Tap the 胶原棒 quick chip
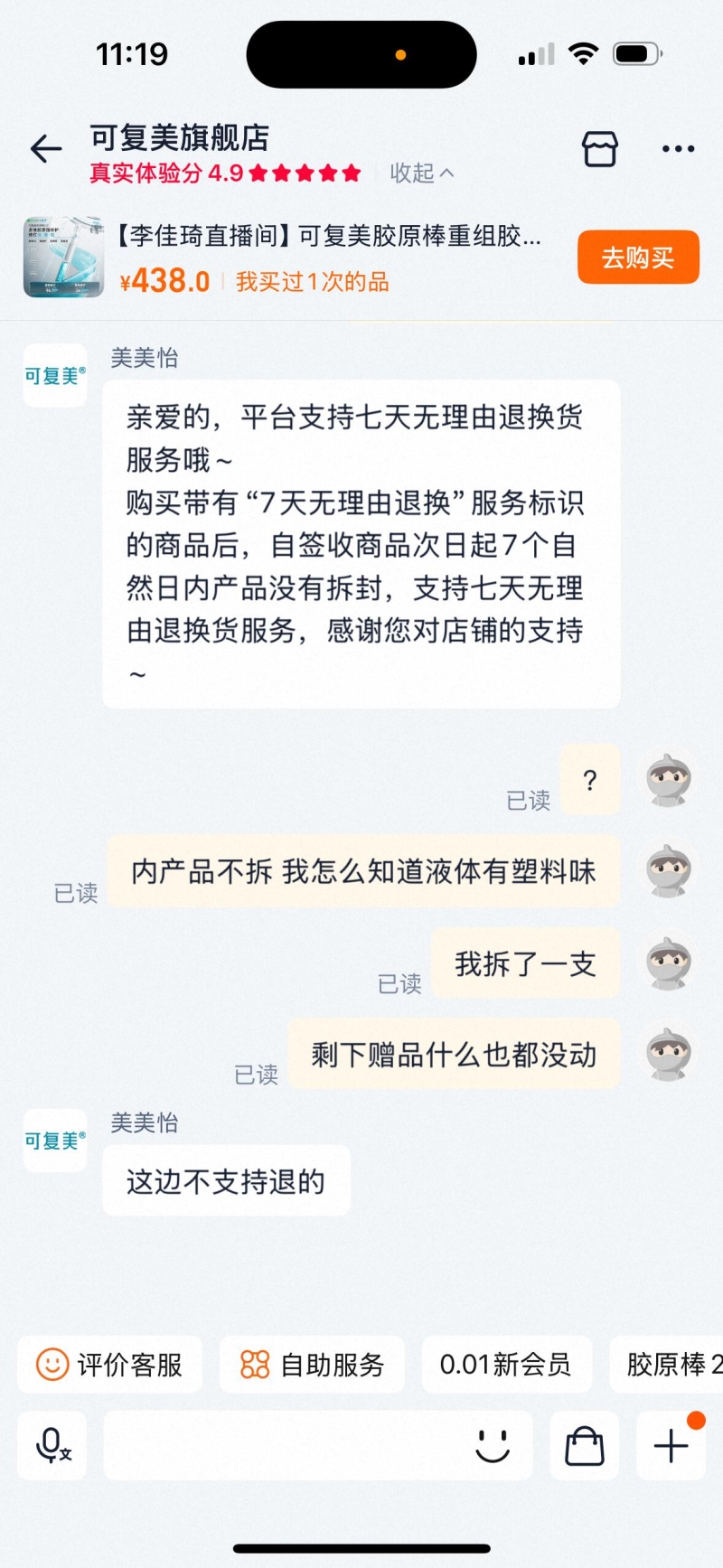Viewport: 723px width, 1568px height. tap(671, 1364)
